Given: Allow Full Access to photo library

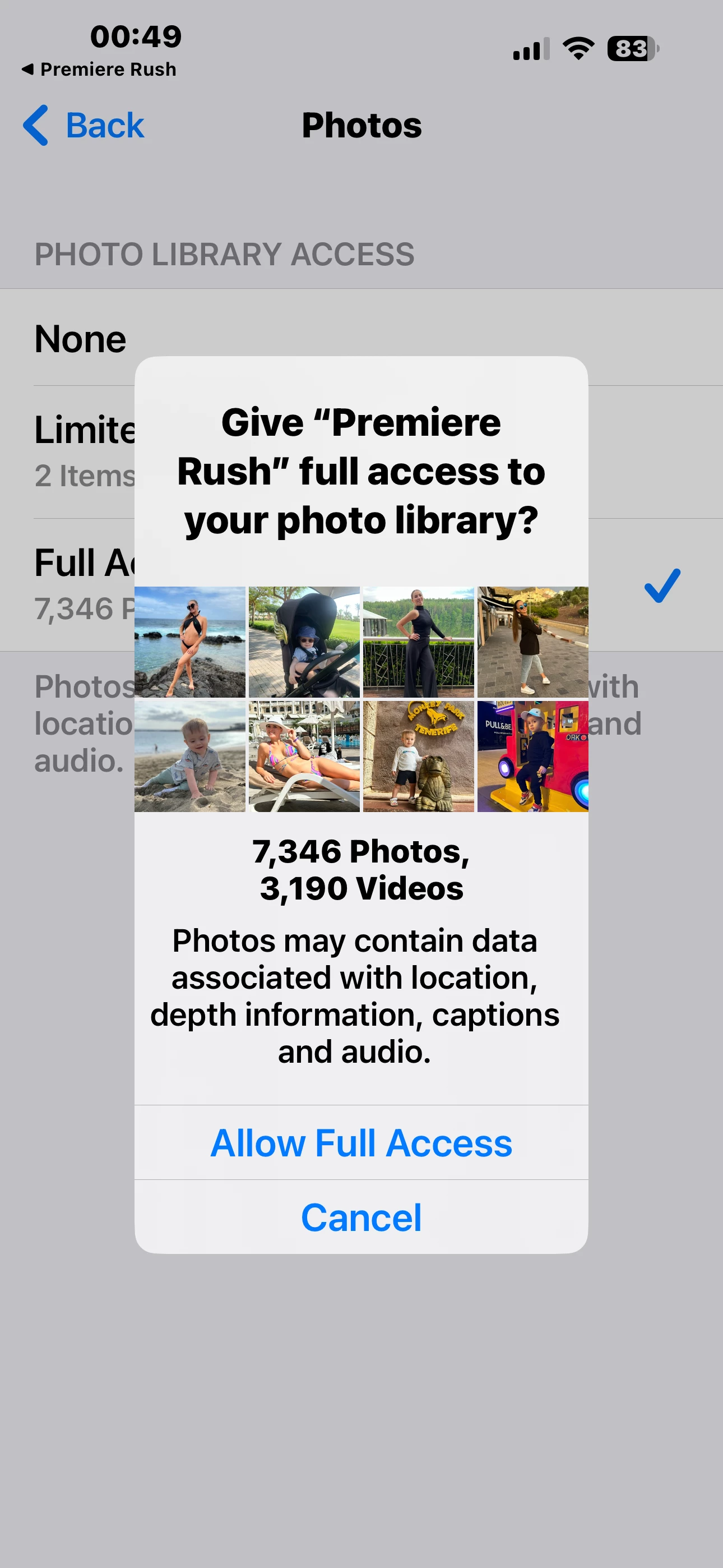Looking at the screenshot, I should pos(361,1142).
